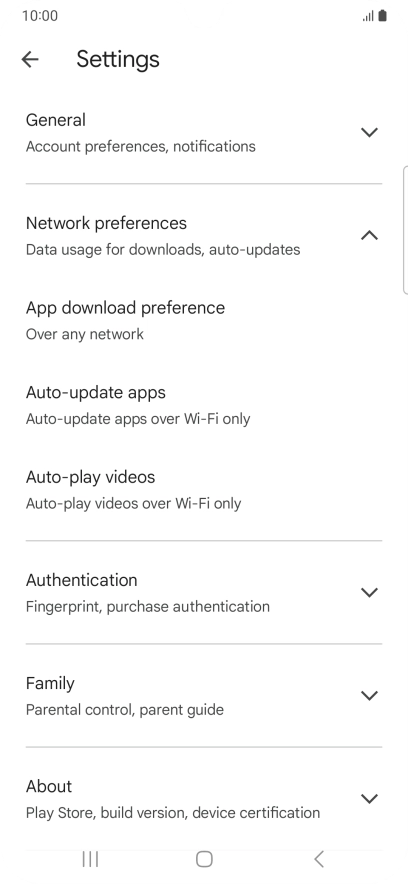Image resolution: width=408 pixels, height=884 pixels.
Task: Expand the General section
Action: [x=204, y=132]
